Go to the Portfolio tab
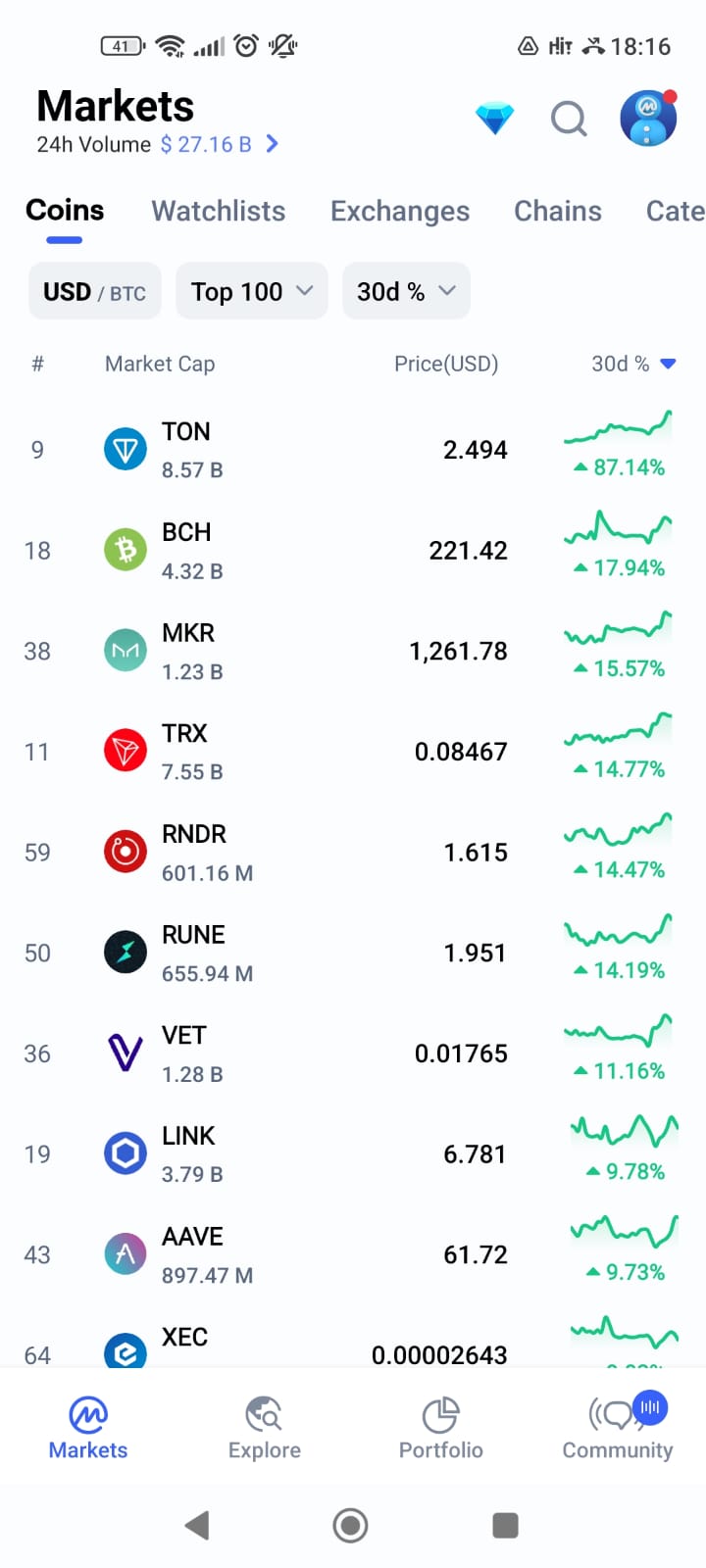Screen dimensions: 706x1568 coord(441,1429)
